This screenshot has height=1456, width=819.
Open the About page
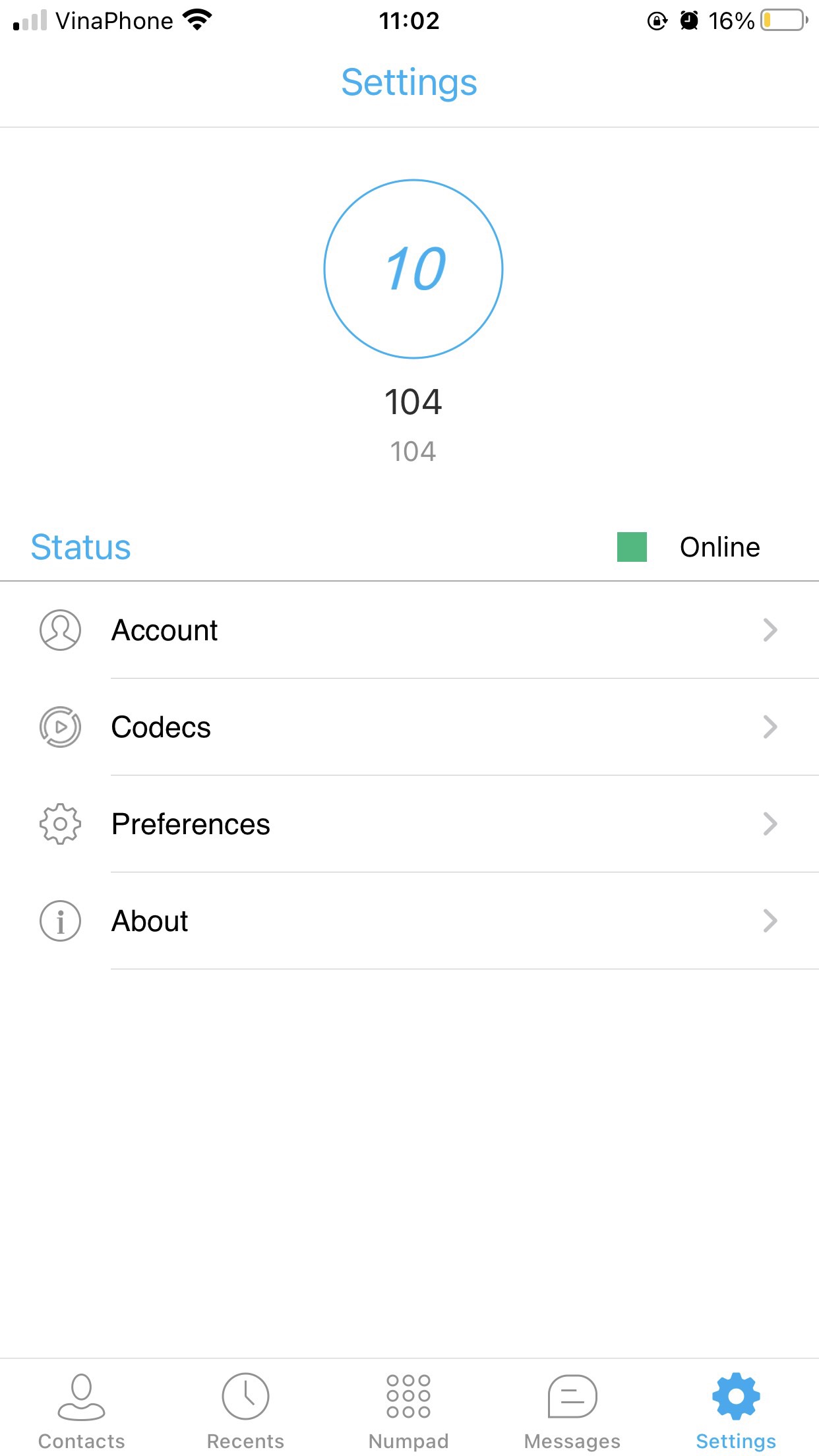coord(409,921)
